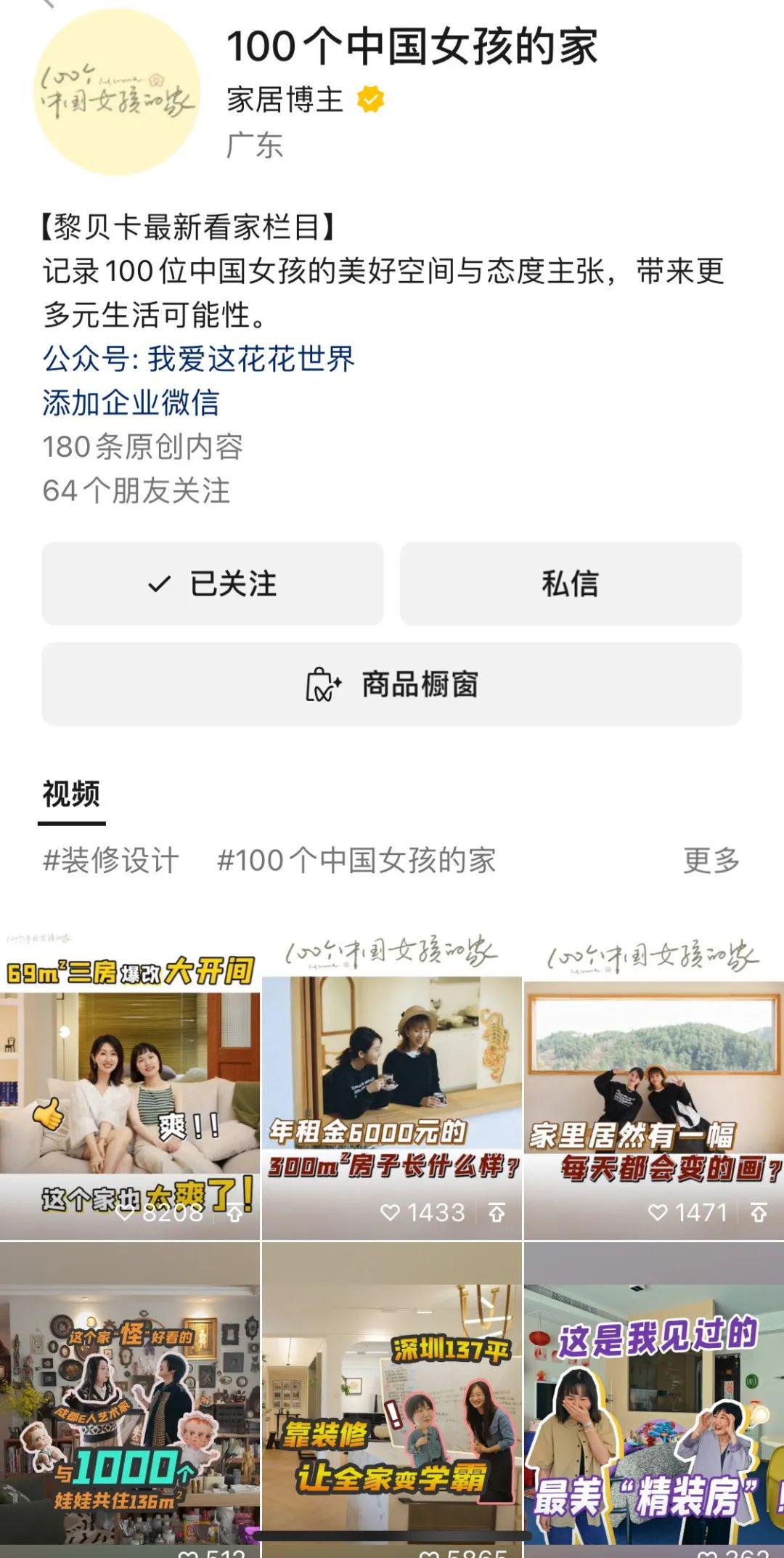The width and height of the screenshot is (784, 1558).
Task: Select the 视频 tab
Action: (71, 794)
